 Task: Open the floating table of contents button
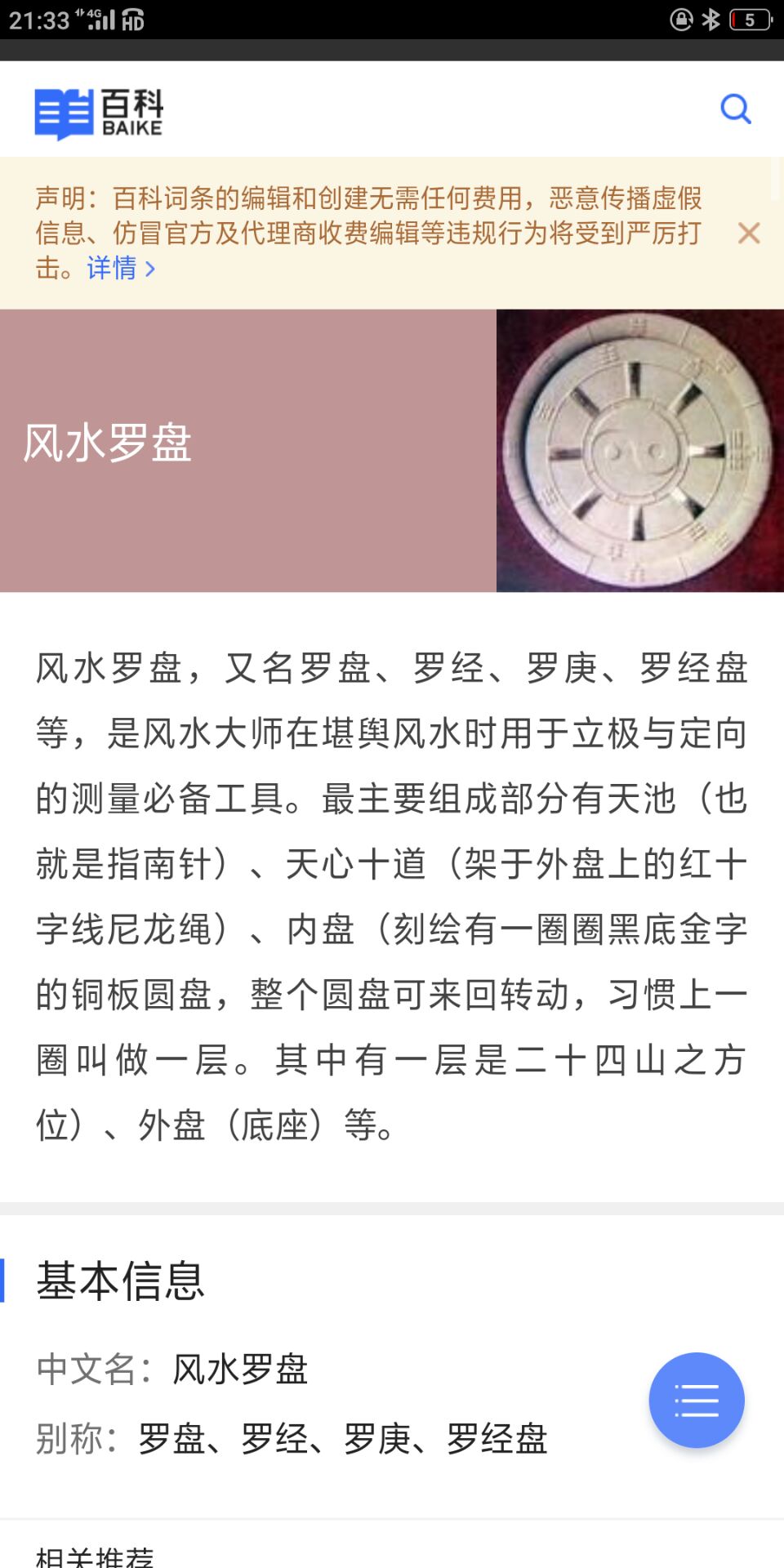tap(696, 1400)
